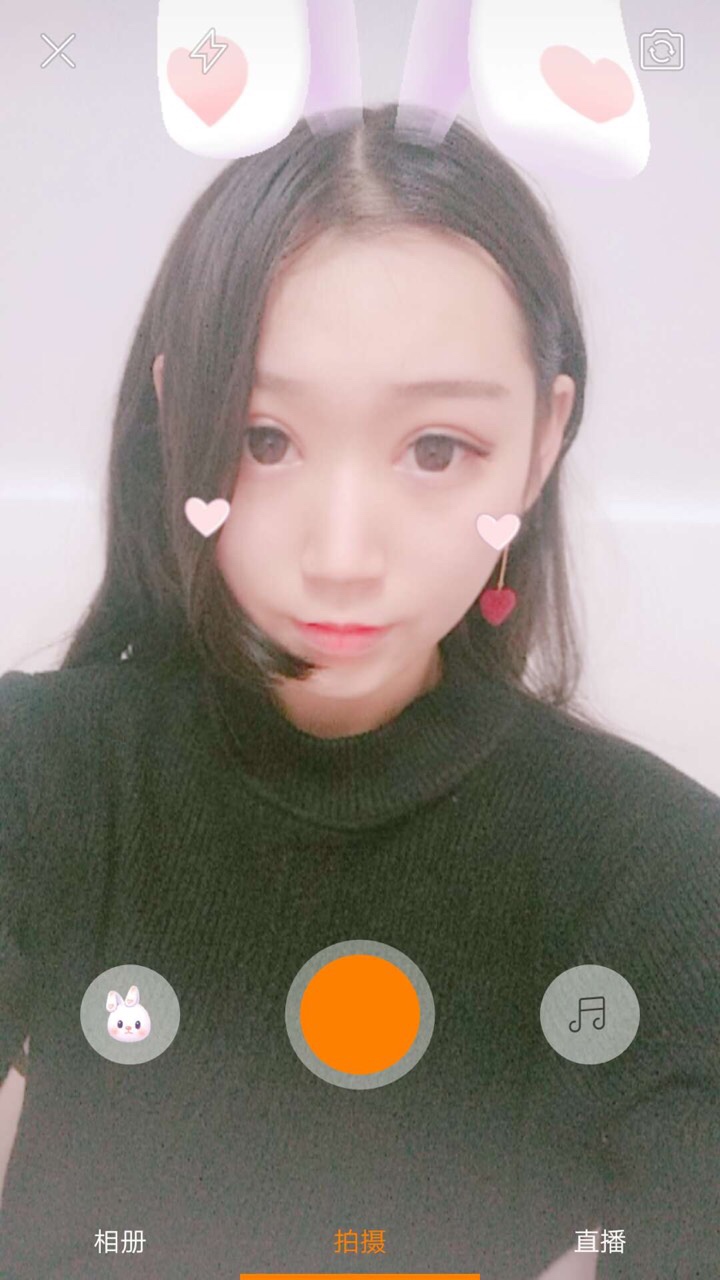Close the camera screen

(x=58, y=50)
